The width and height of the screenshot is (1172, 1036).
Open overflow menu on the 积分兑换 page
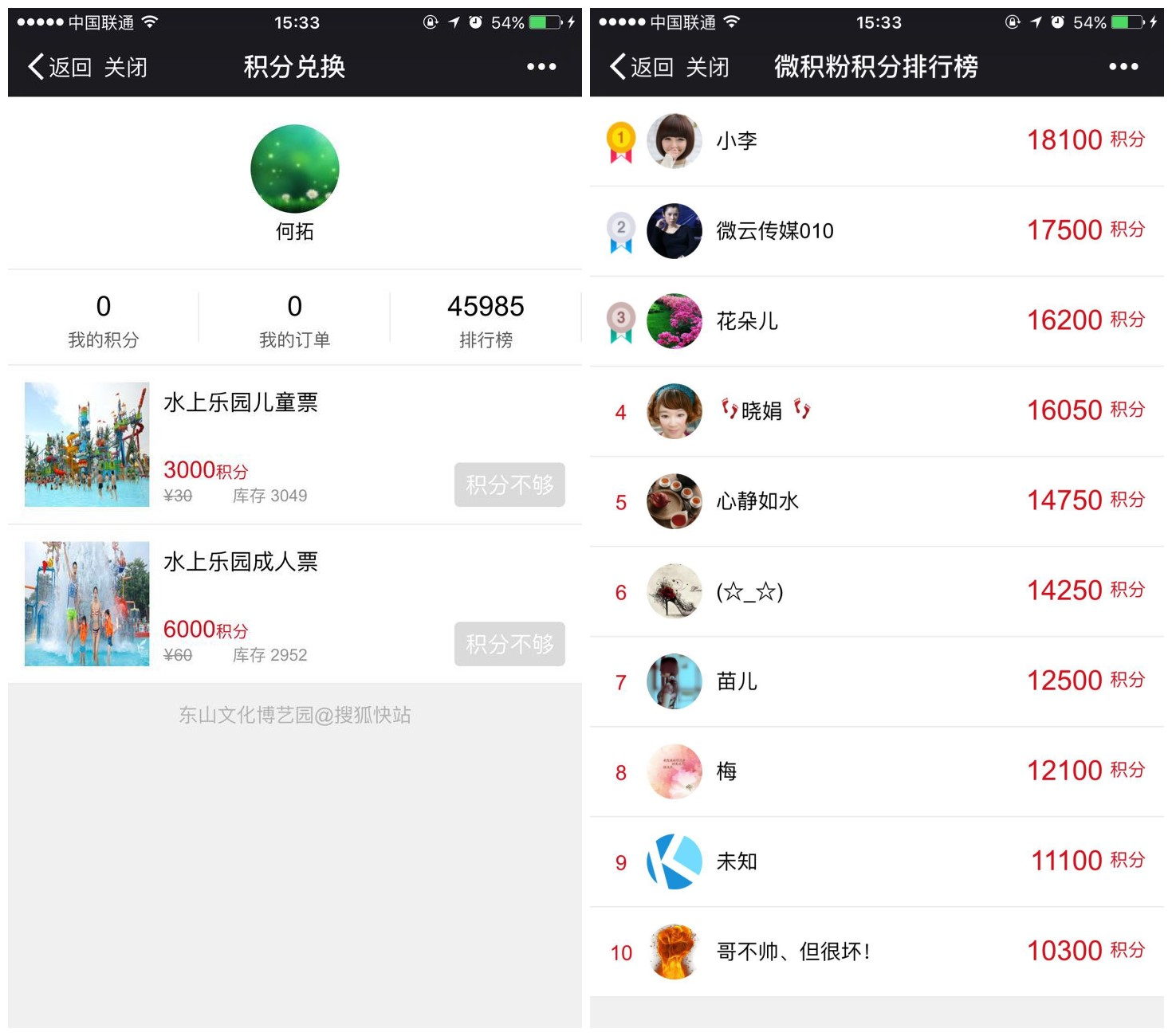tap(541, 67)
